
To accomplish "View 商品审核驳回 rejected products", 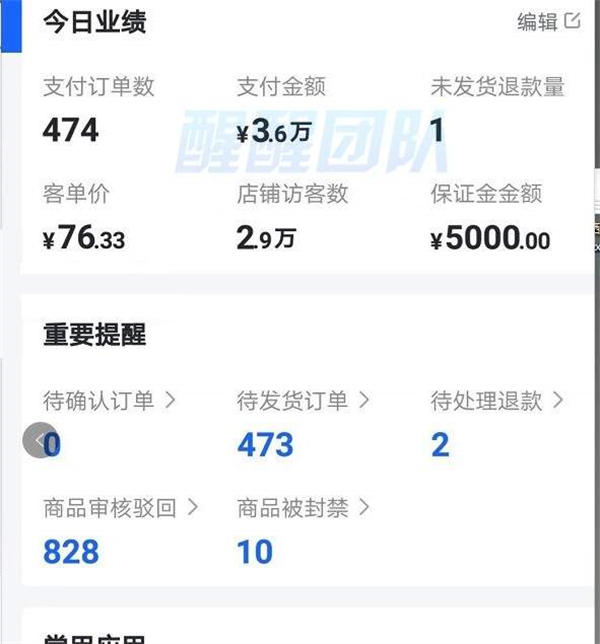I will tap(120, 508).
